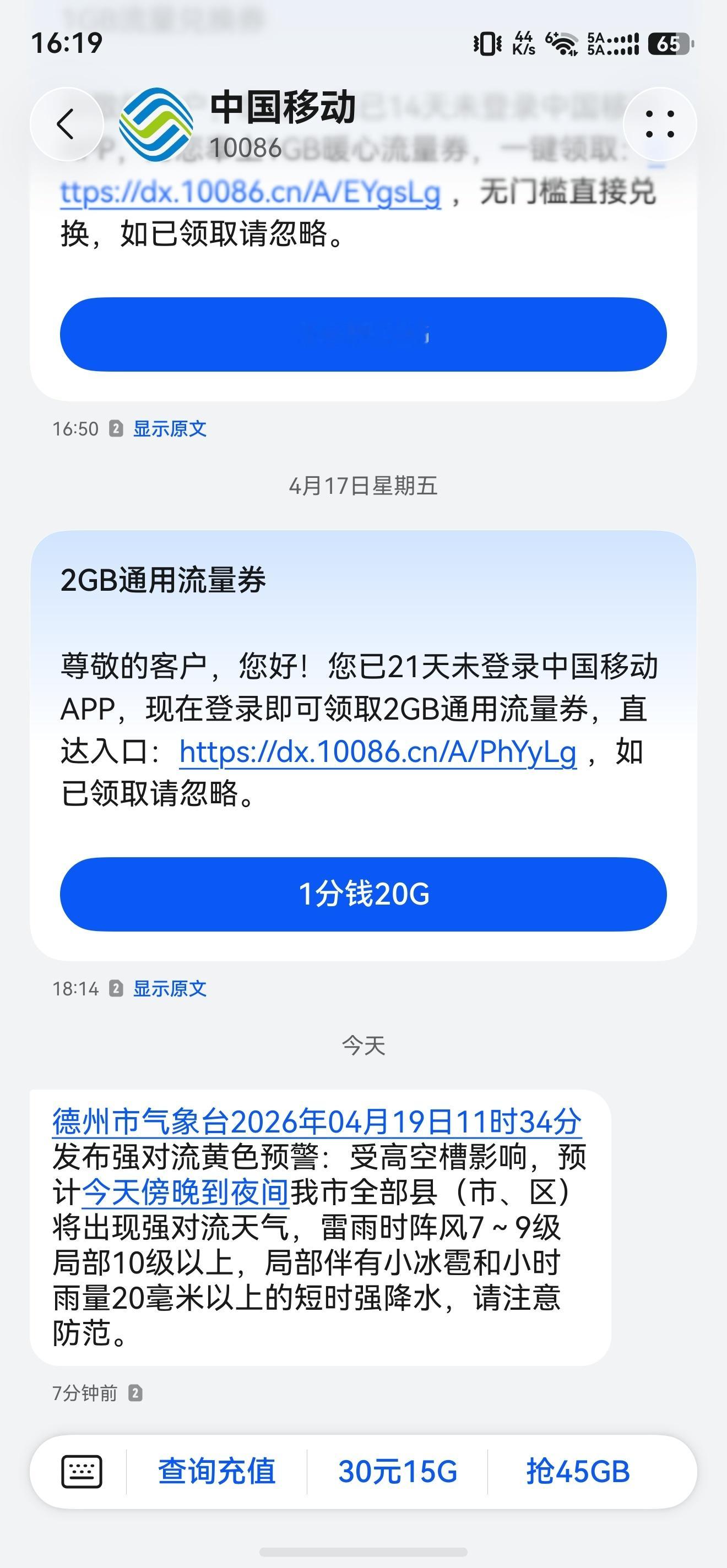Tap the battery indicator in the status bar
This screenshot has width=727, height=1568.
point(669,43)
